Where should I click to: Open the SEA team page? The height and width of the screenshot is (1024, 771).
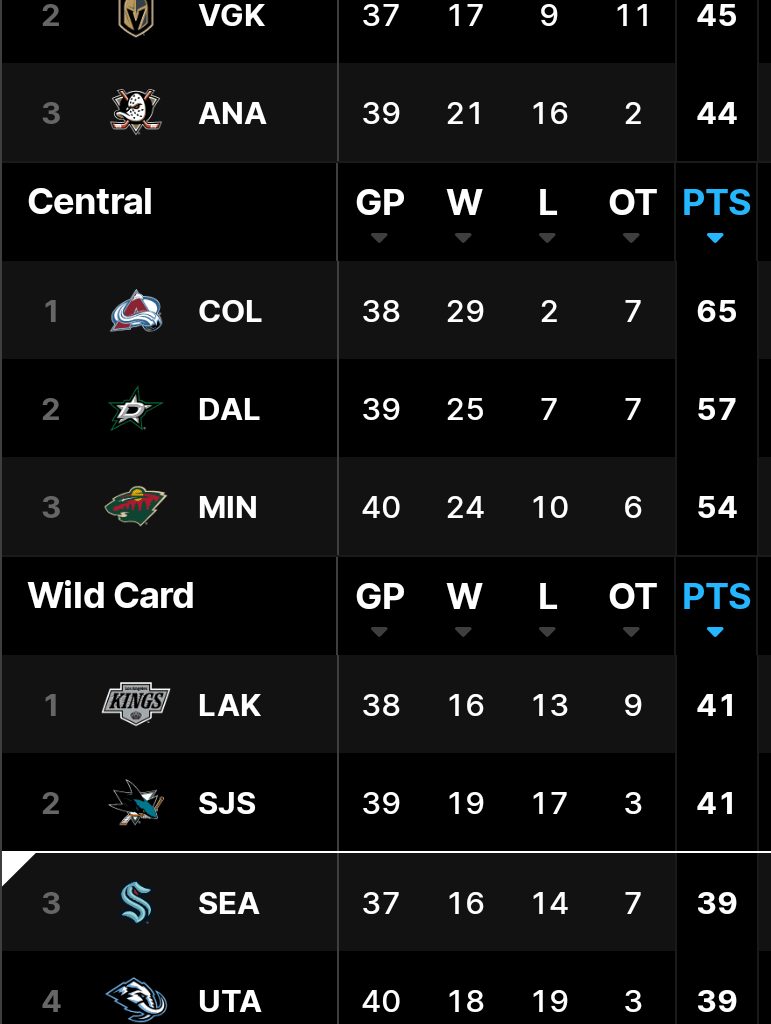[x=231, y=901]
